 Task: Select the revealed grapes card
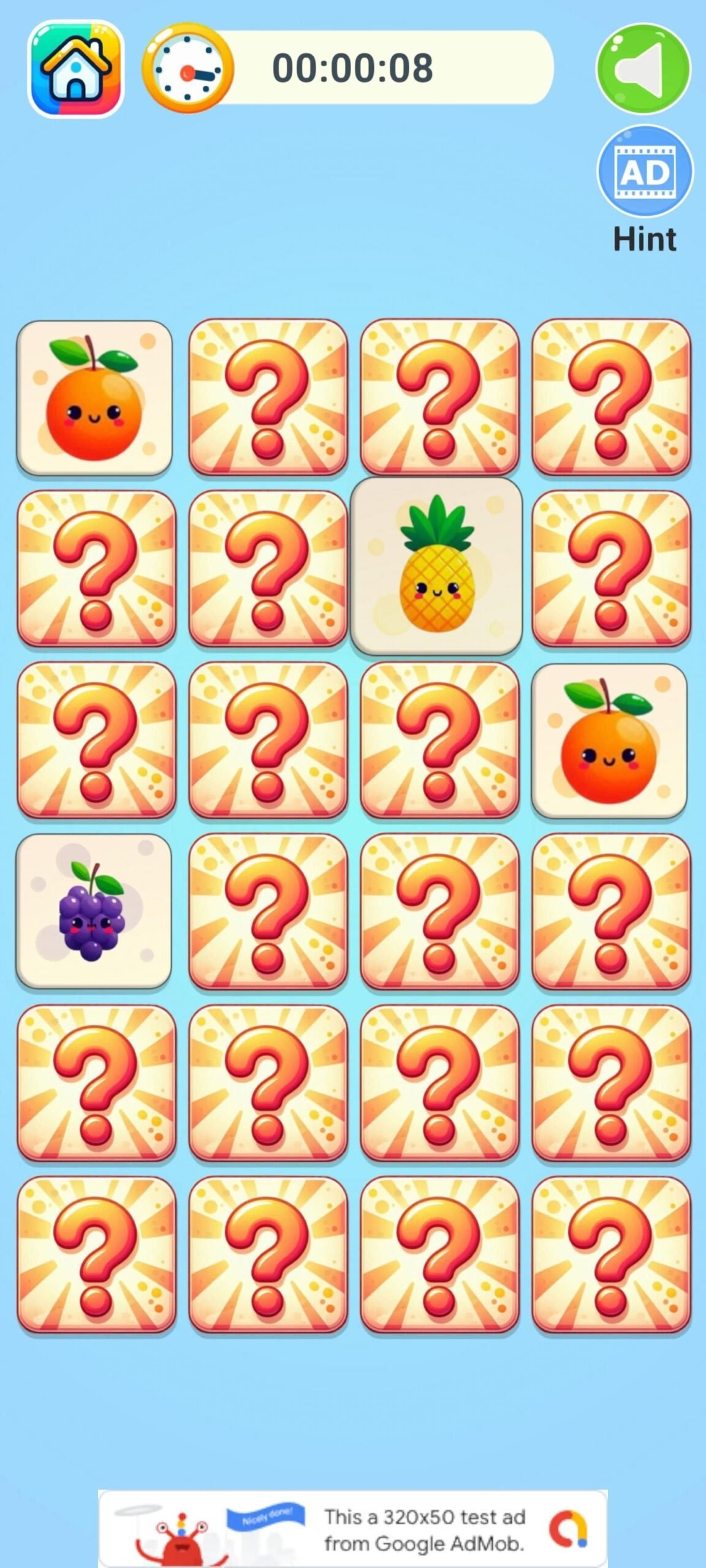tap(94, 911)
